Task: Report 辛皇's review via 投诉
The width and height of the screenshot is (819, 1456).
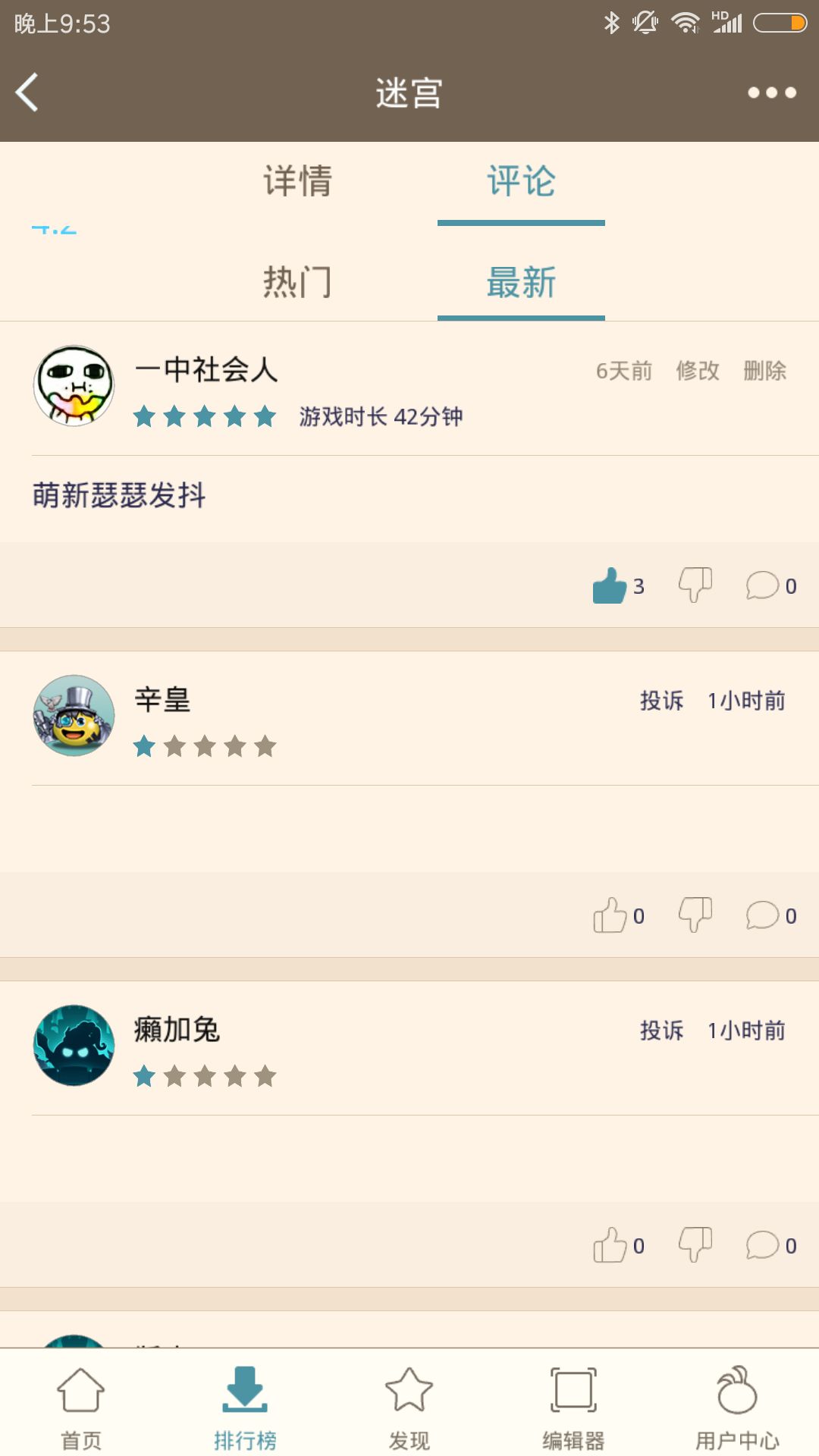Action: 661,701
